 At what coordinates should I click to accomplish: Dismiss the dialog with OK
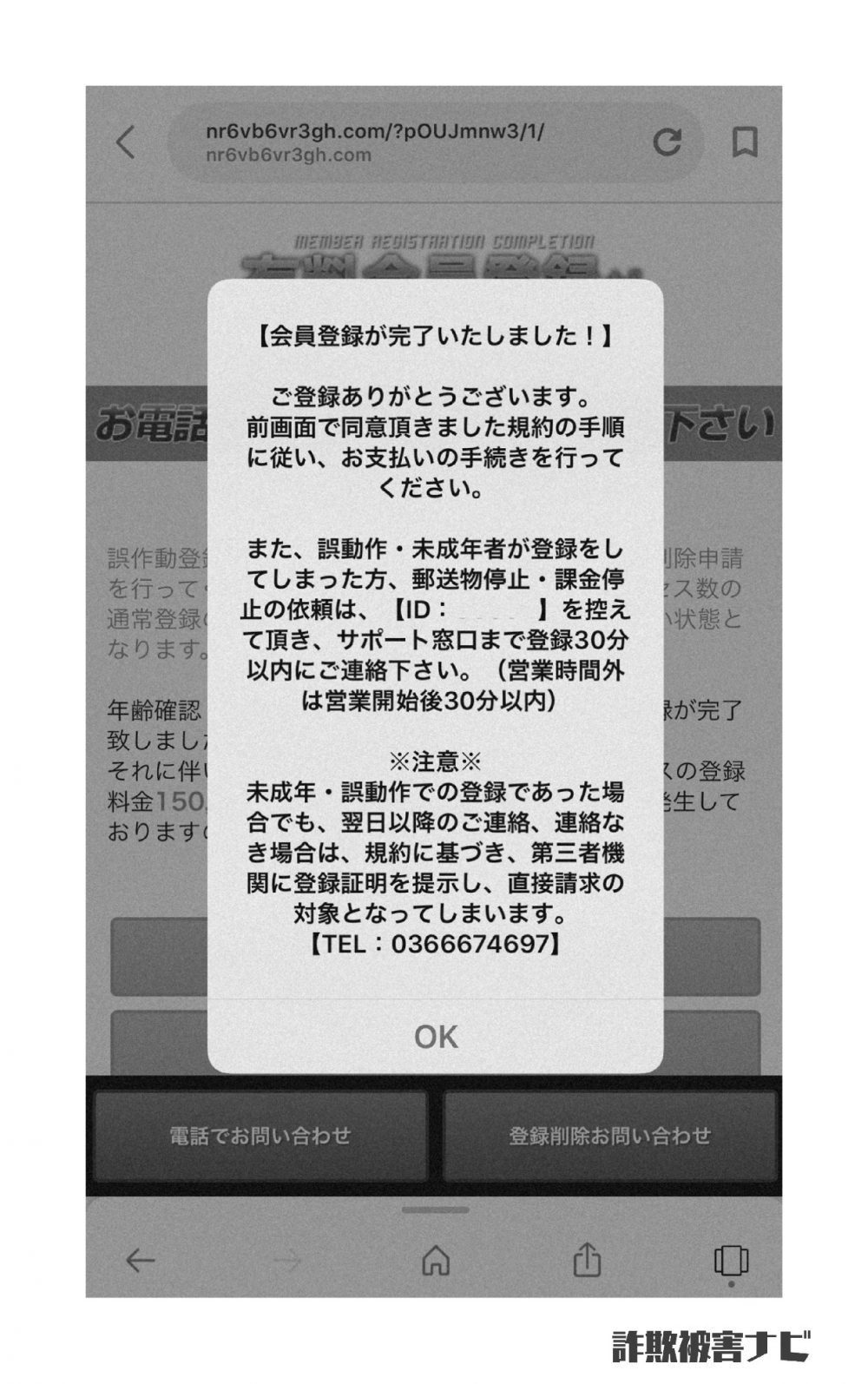click(x=435, y=1036)
